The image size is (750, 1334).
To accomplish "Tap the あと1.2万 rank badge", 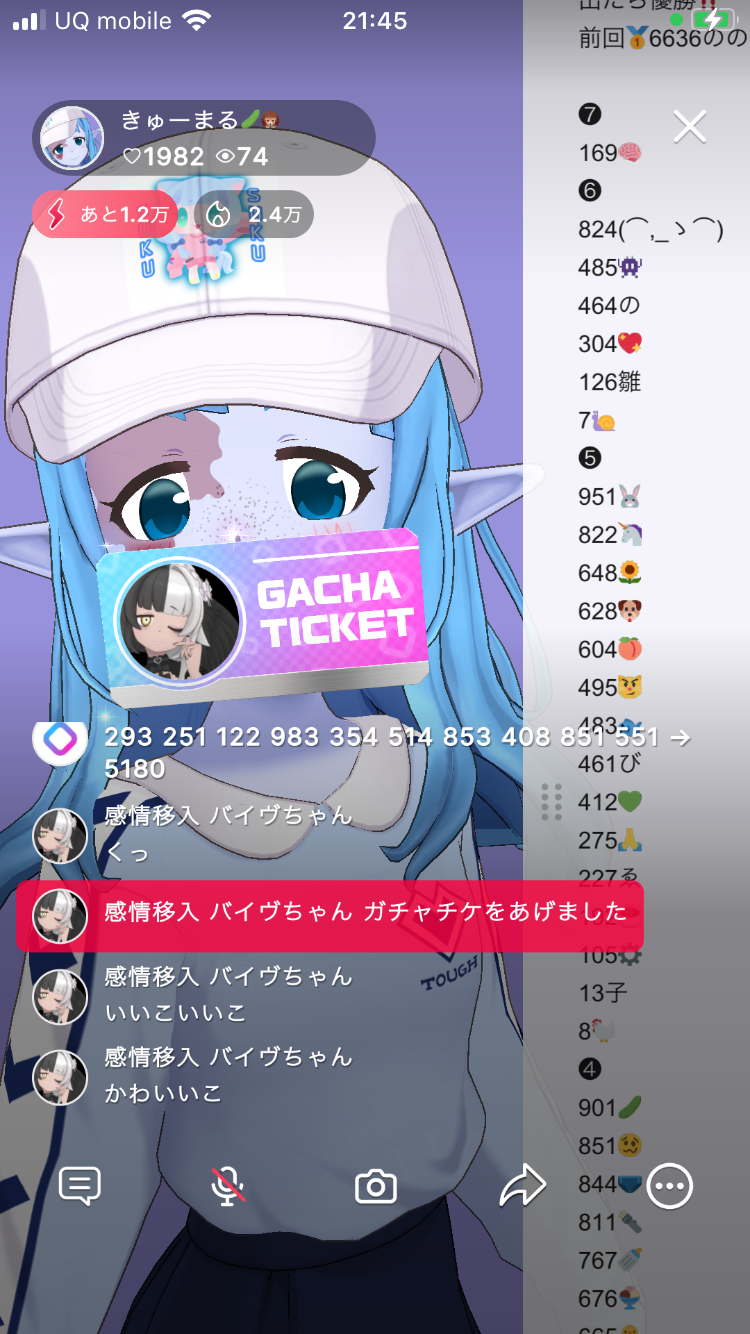I will tap(105, 214).
